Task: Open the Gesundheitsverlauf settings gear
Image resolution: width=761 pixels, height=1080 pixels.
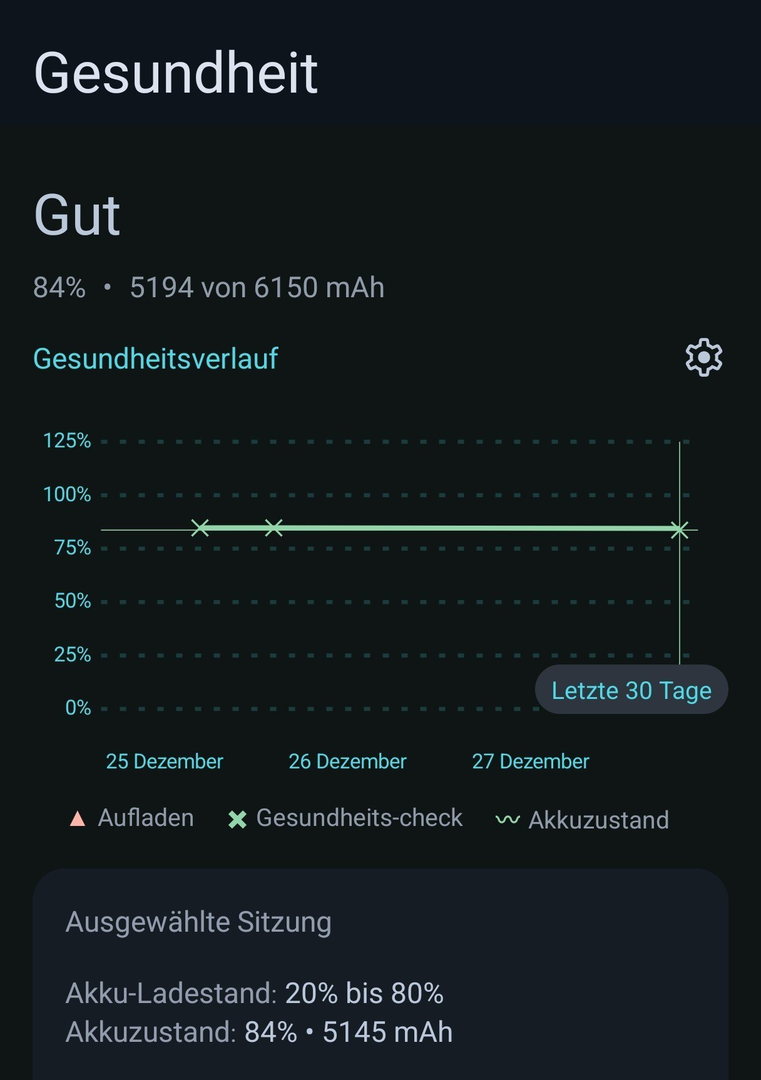Action: pyautogui.click(x=704, y=358)
